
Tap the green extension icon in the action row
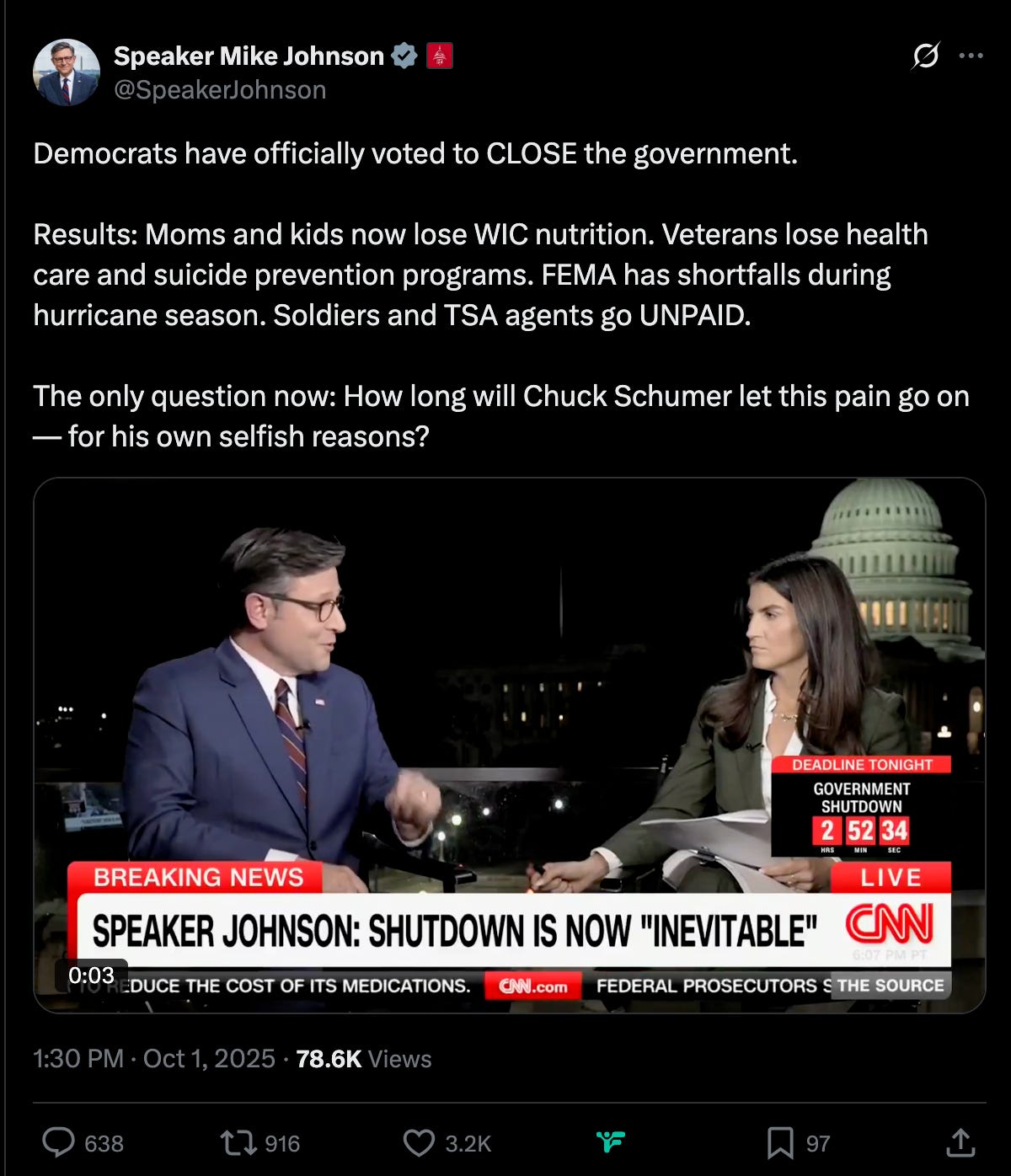click(611, 1142)
